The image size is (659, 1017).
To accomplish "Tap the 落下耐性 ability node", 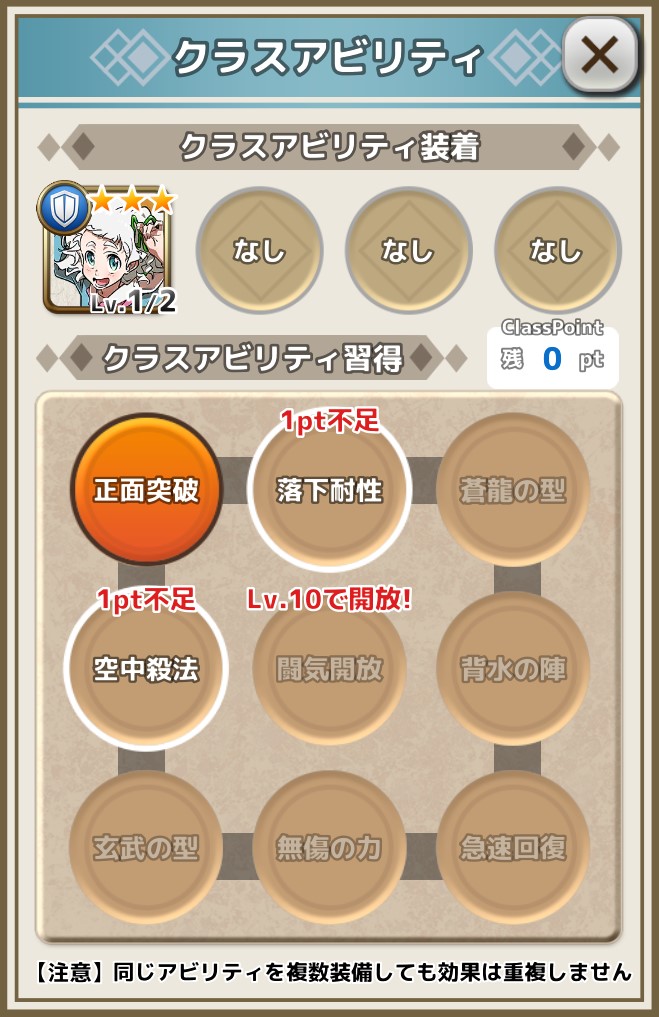I will point(329,490).
